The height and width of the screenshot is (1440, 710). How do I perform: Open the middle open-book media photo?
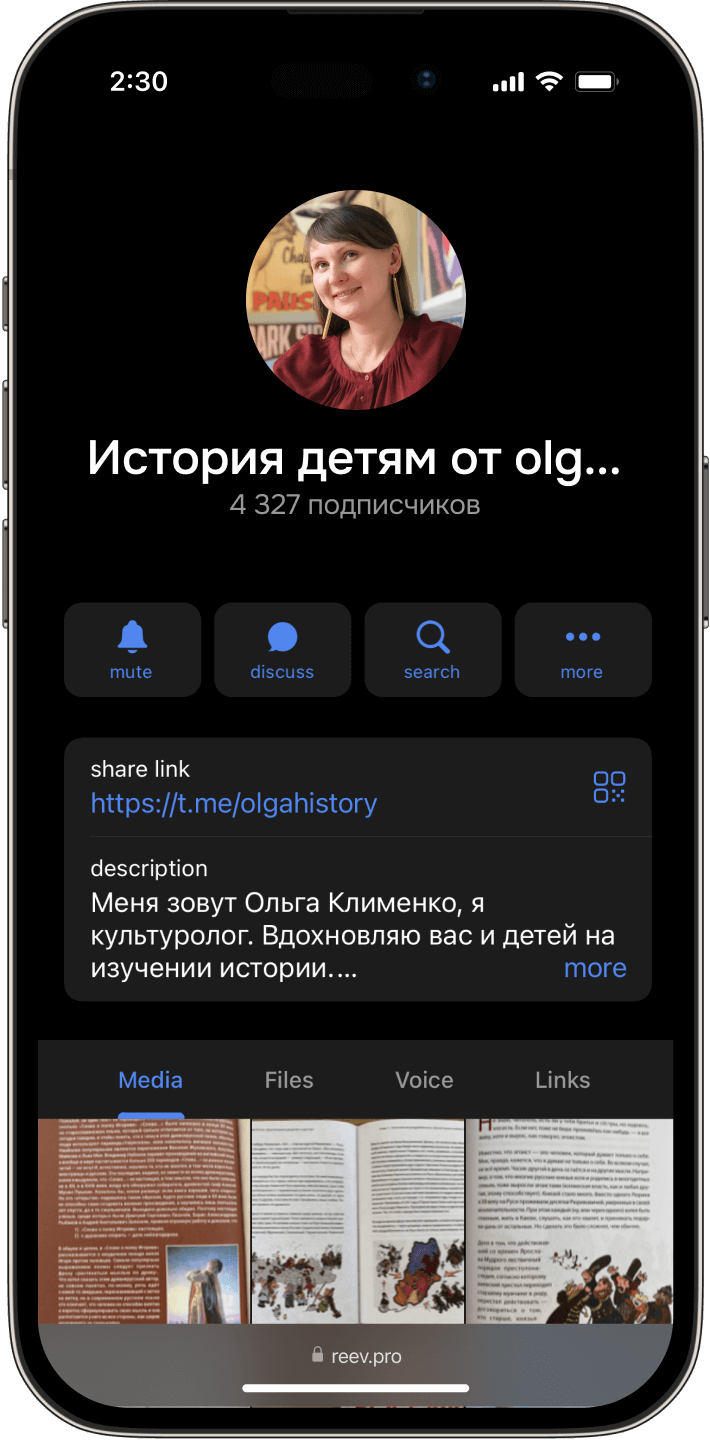pyautogui.click(x=357, y=1220)
